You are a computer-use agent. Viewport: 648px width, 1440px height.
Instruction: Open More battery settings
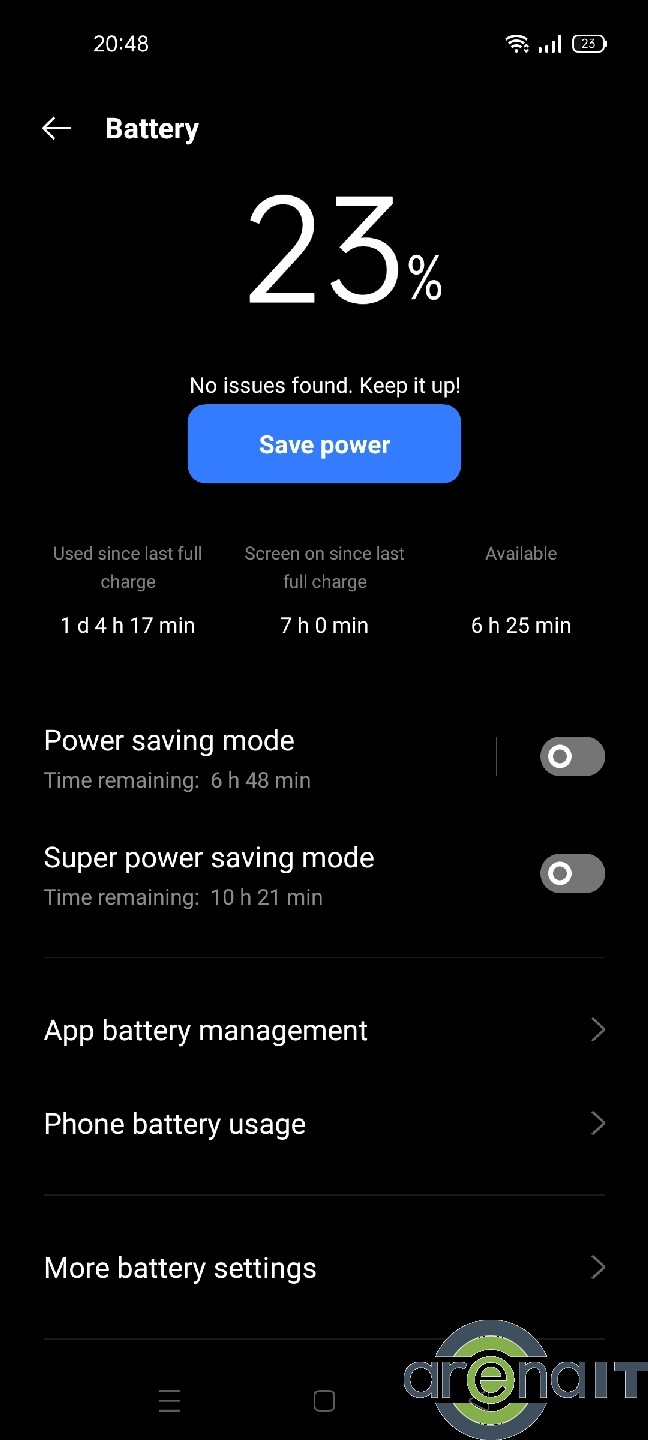tap(324, 1268)
